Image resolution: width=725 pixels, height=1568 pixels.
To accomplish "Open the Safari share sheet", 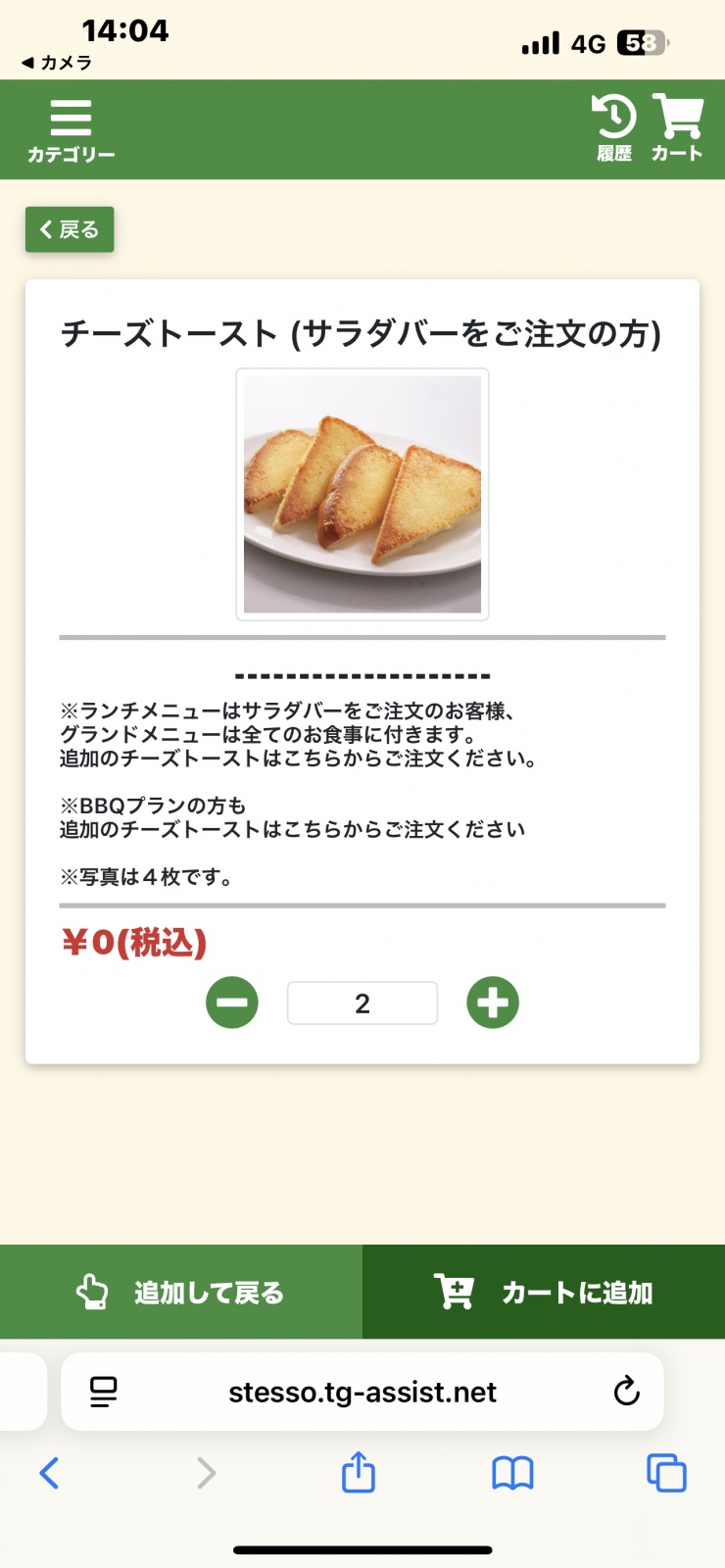I will coord(359,1472).
